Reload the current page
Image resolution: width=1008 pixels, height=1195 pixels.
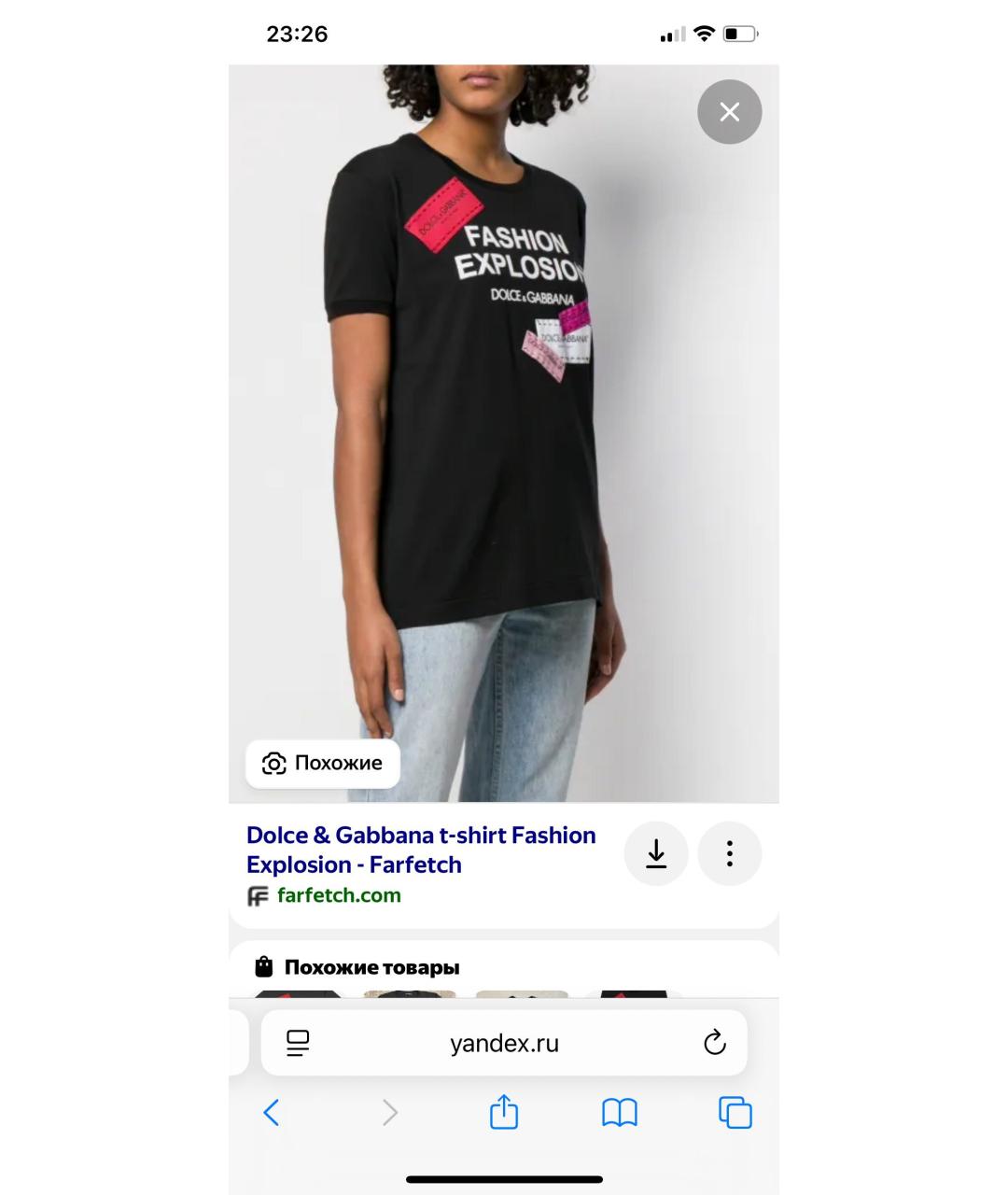714,1043
